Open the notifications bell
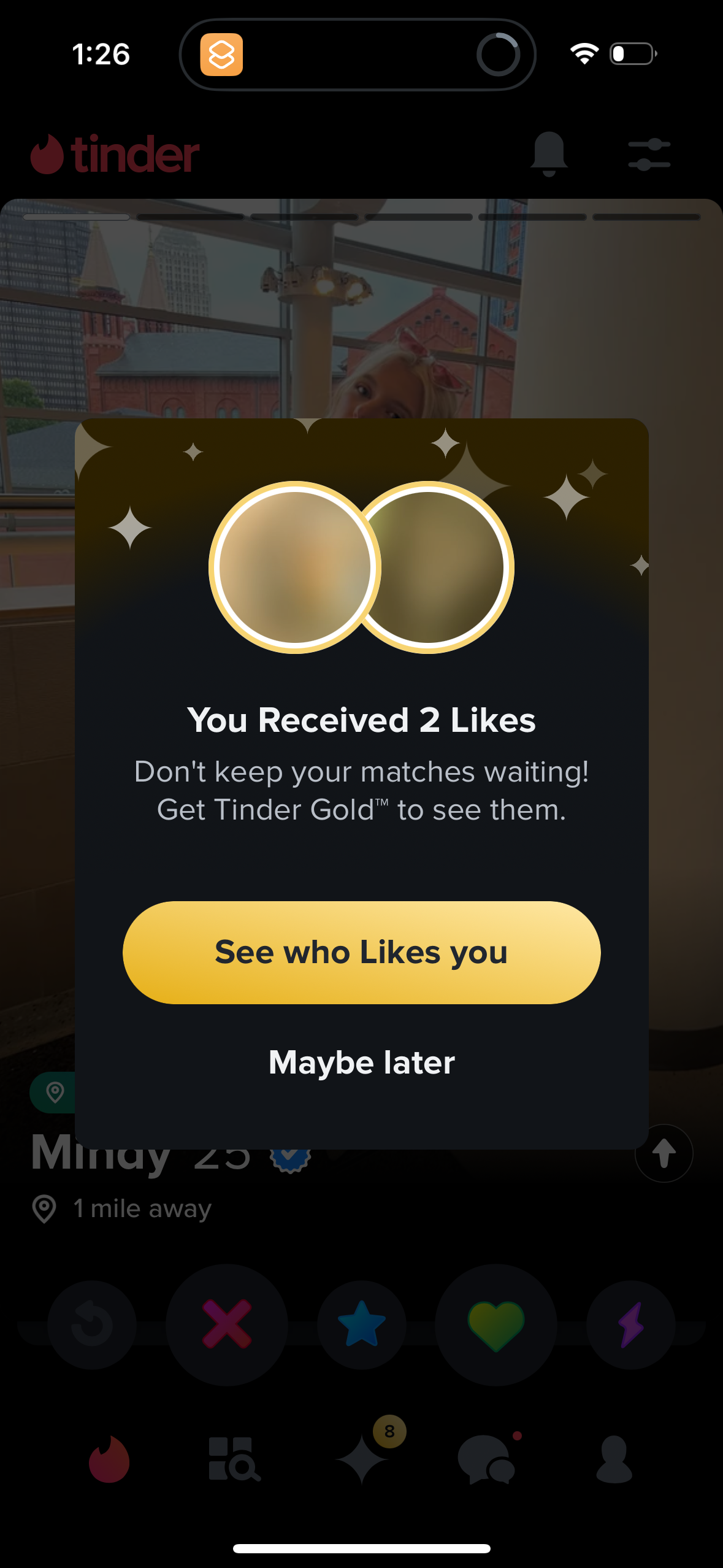This screenshot has width=723, height=1568. click(x=549, y=153)
